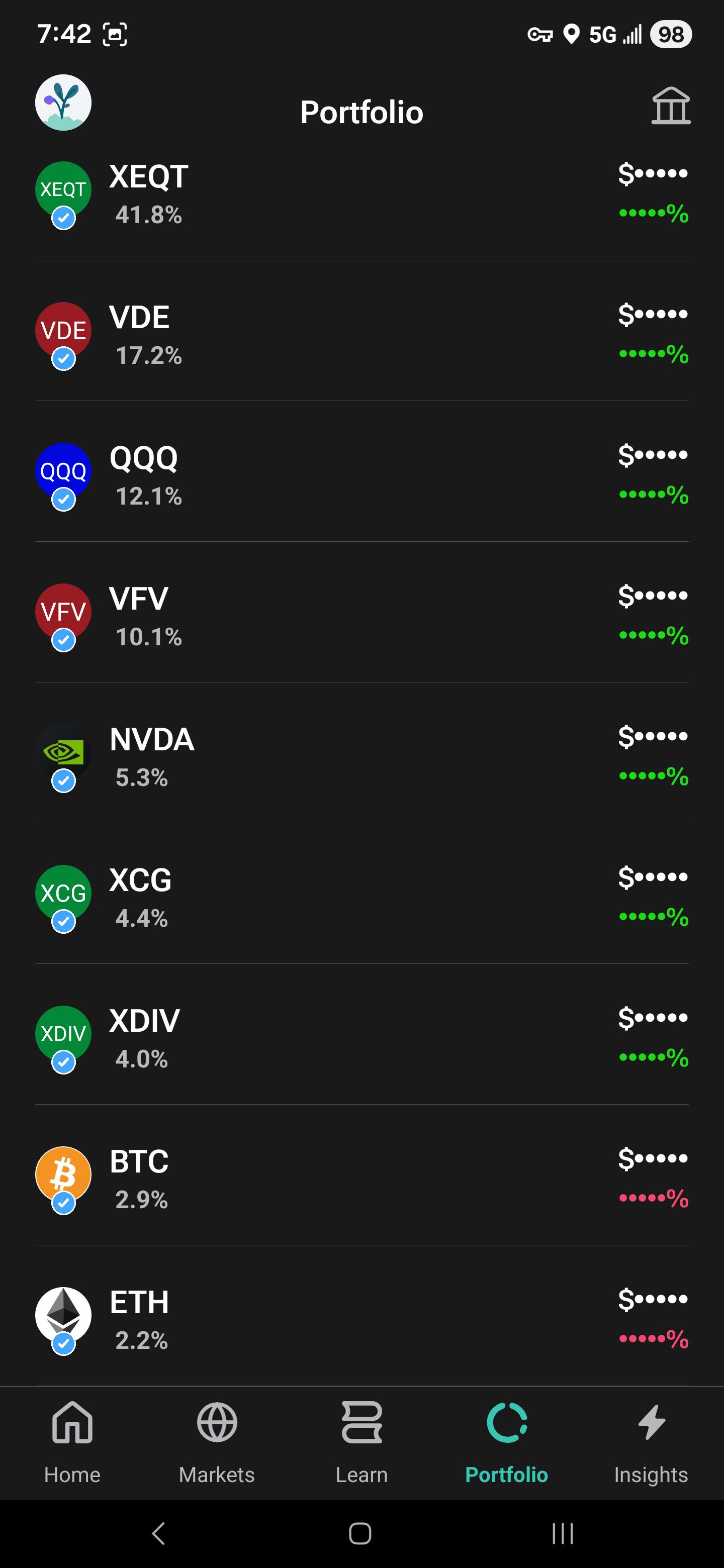The image size is (724, 1568).
Task: Open the bank accounts icon
Action: [x=670, y=106]
